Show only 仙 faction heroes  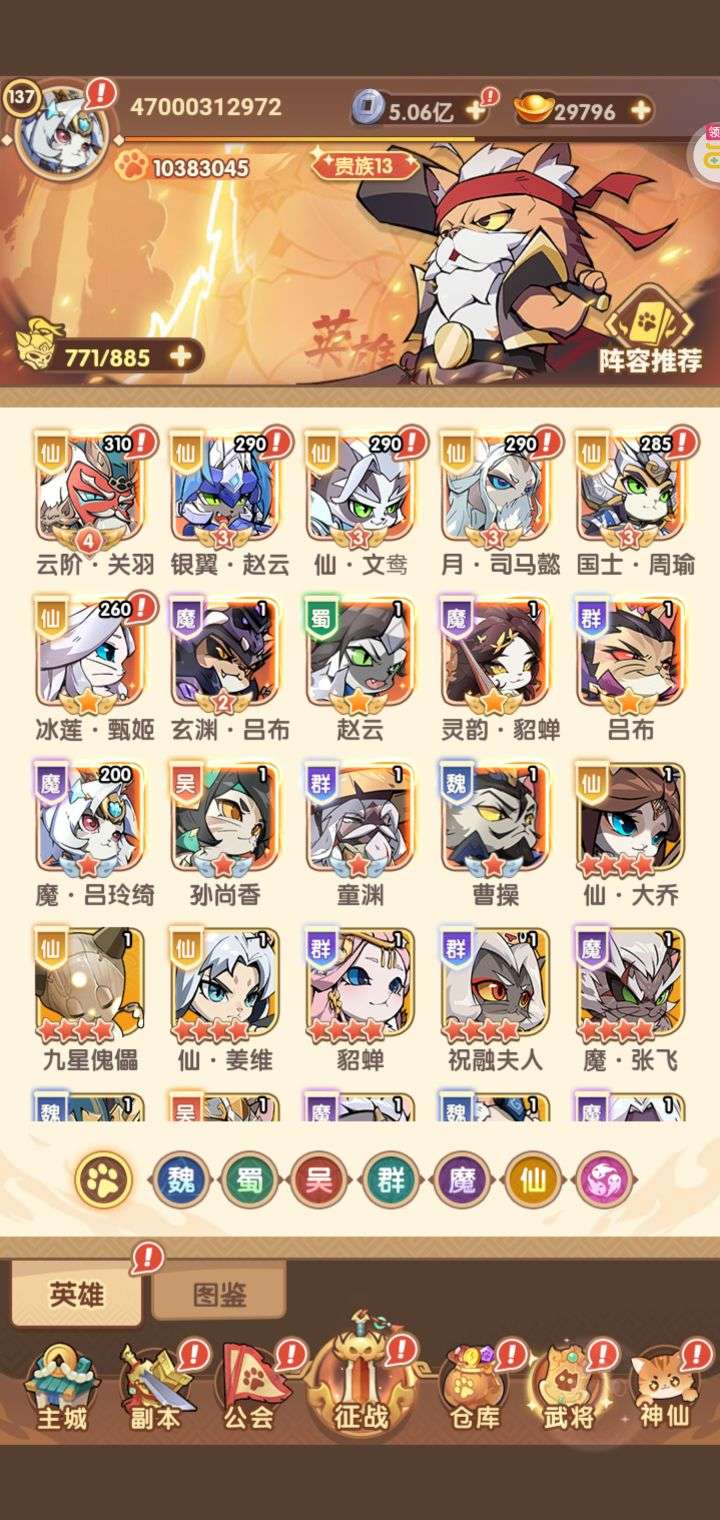(x=534, y=1181)
